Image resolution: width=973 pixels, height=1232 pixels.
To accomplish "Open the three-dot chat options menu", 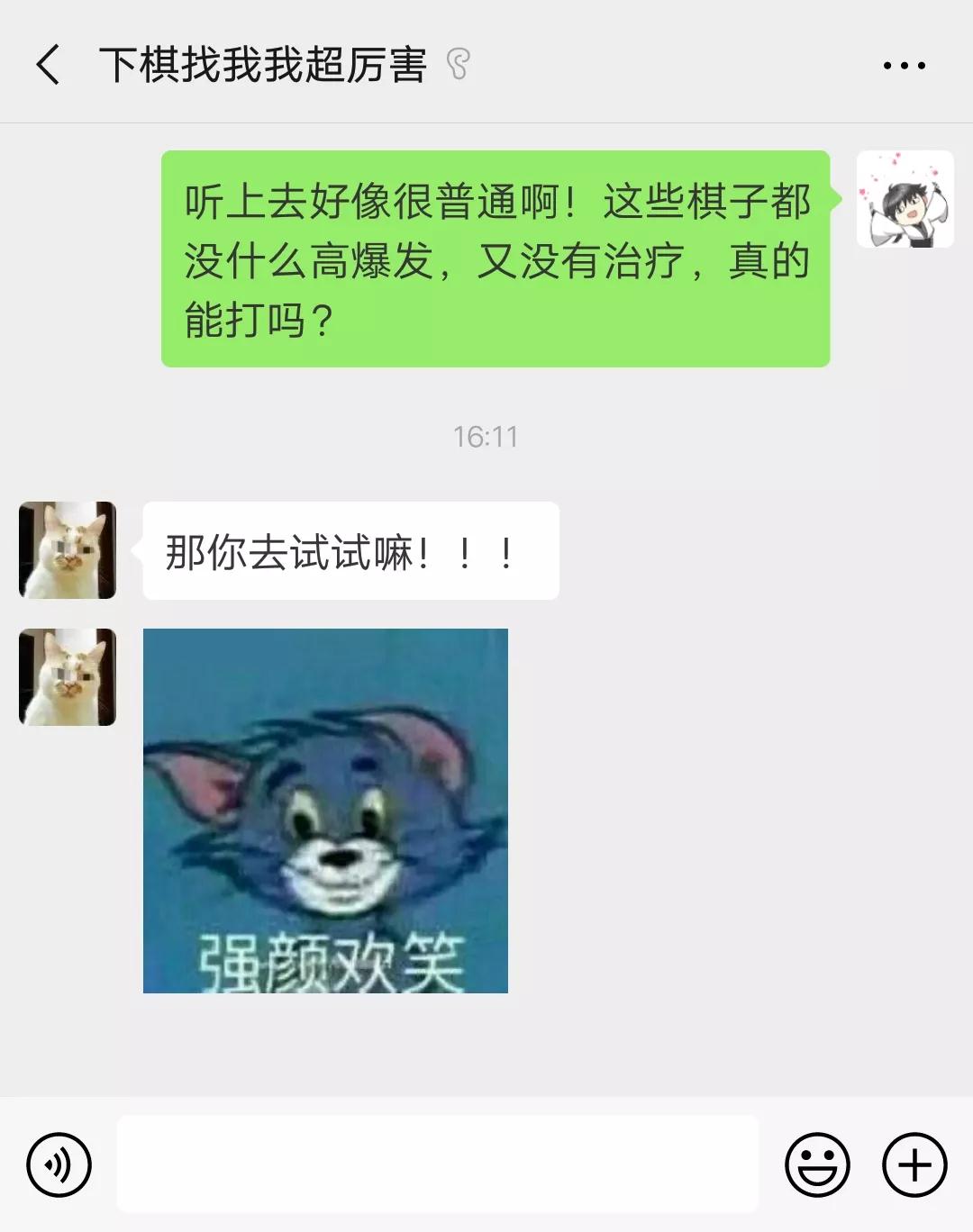I will (x=904, y=65).
